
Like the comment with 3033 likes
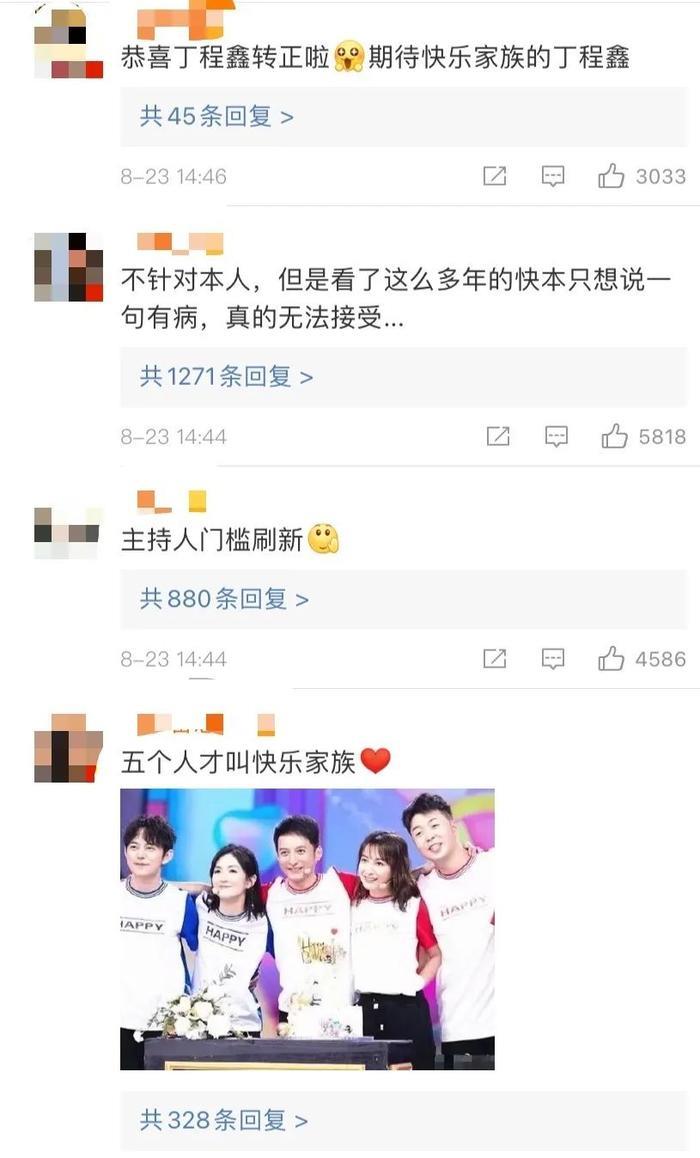tap(611, 177)
